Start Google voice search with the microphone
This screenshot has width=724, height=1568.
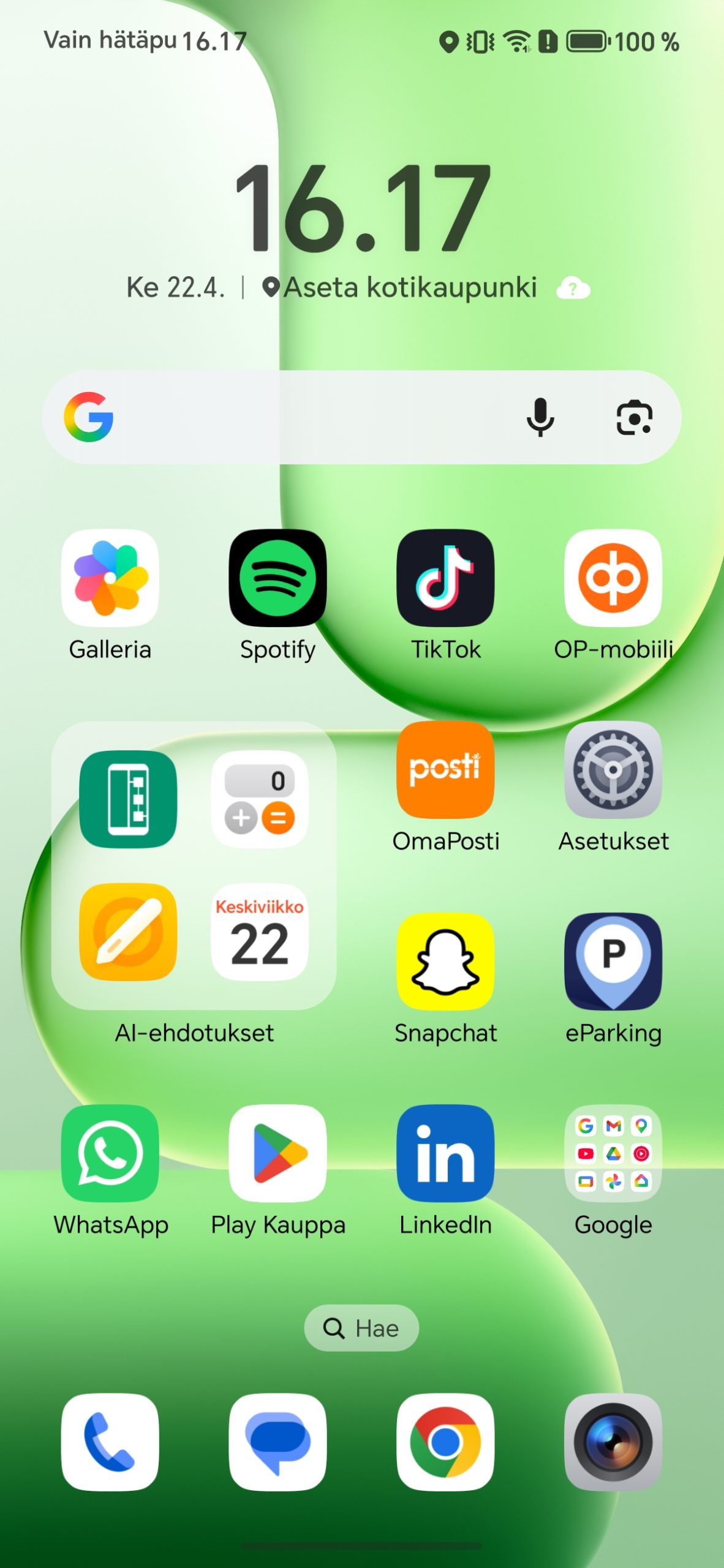coord(540,417)
